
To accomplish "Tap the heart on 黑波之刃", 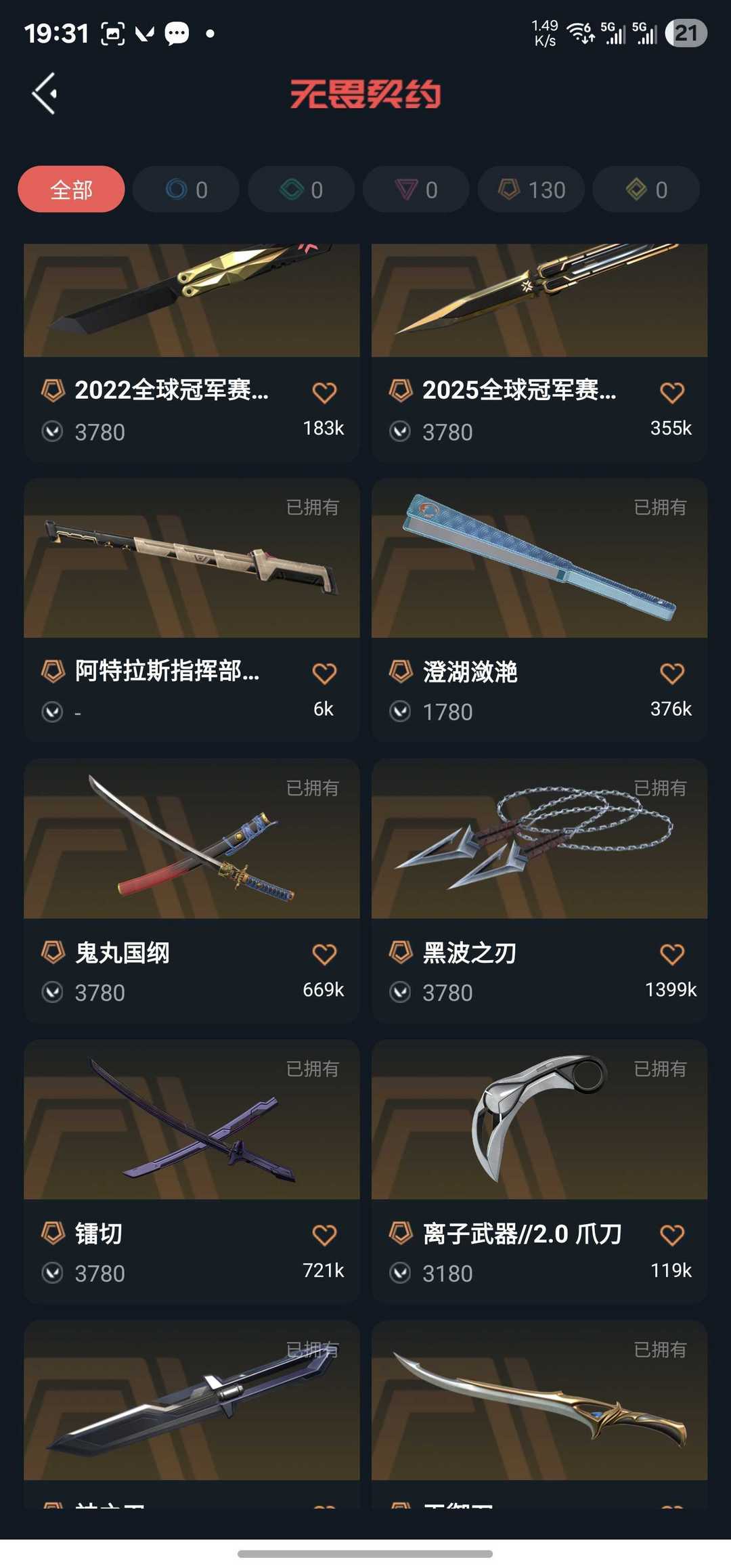I will coord(672,955).
